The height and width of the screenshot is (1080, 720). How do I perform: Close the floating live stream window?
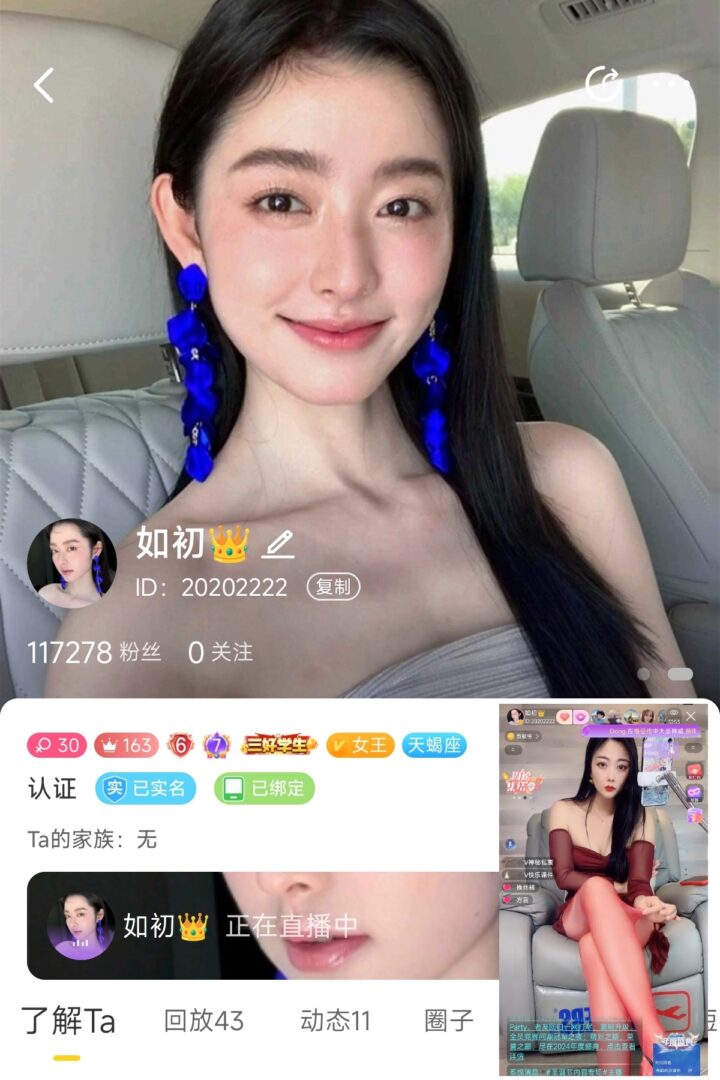pos(691,717)
